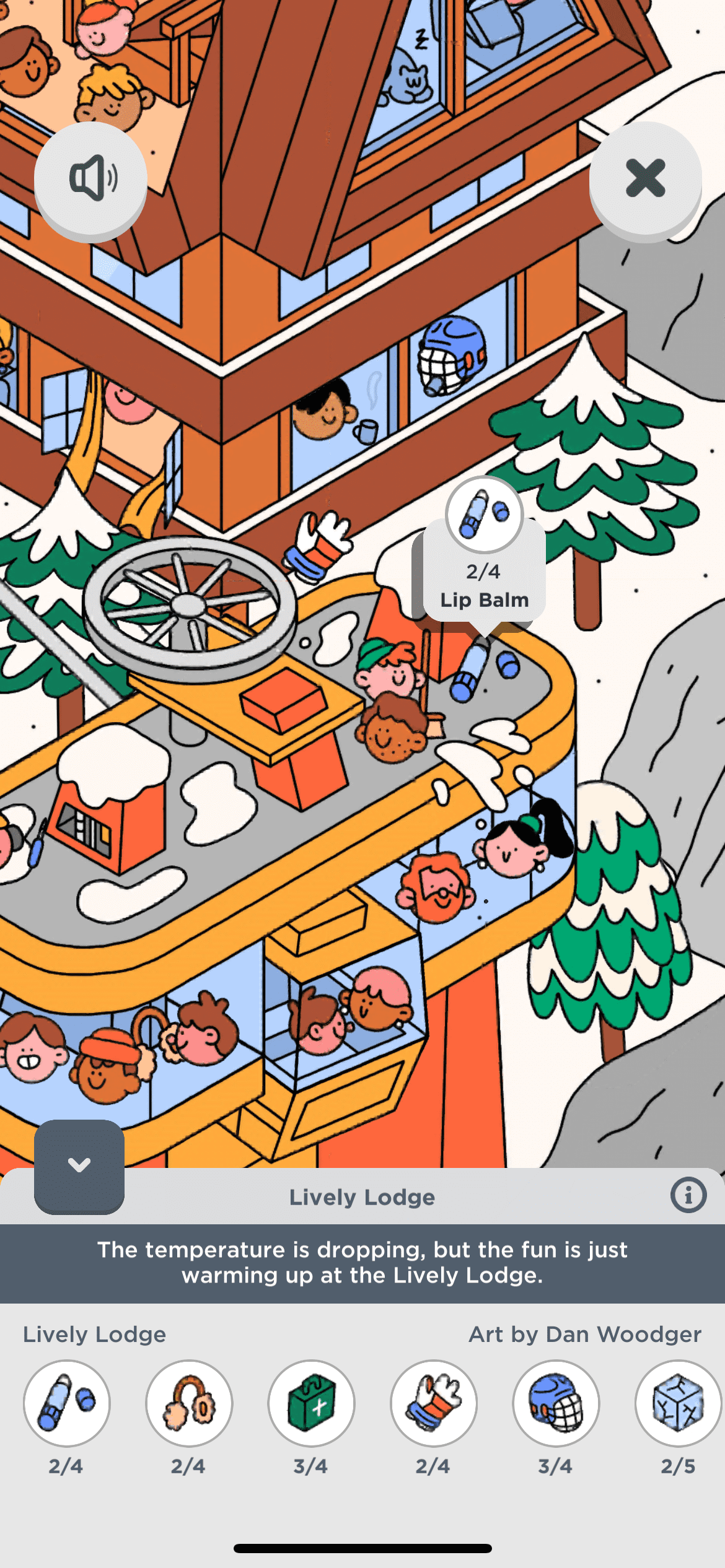Select the earmuffs item tracker
The width and height of the screenshot is (725, 1568).
tap(189, 1403)
